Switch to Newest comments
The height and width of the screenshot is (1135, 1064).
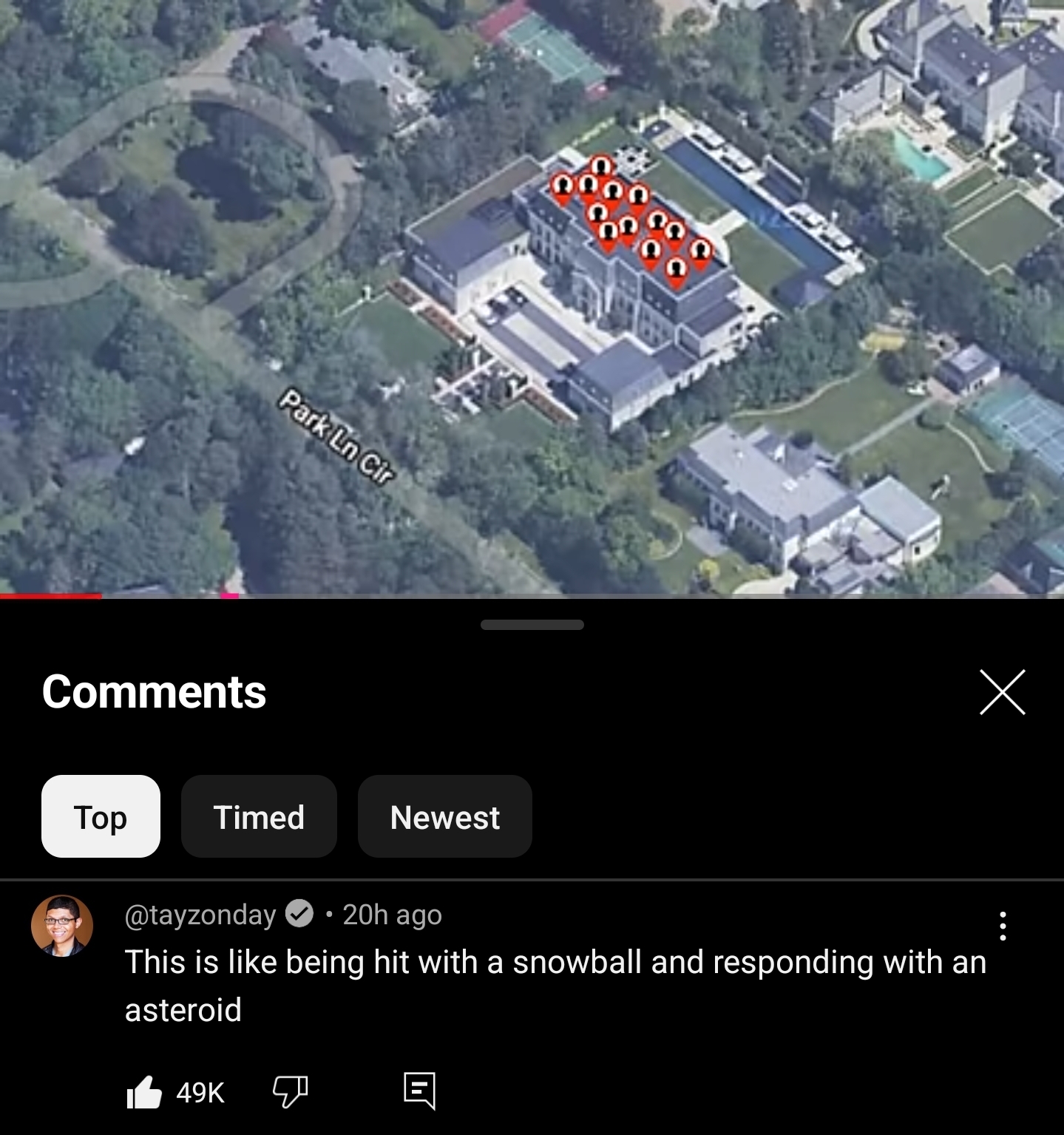[444, 816]
